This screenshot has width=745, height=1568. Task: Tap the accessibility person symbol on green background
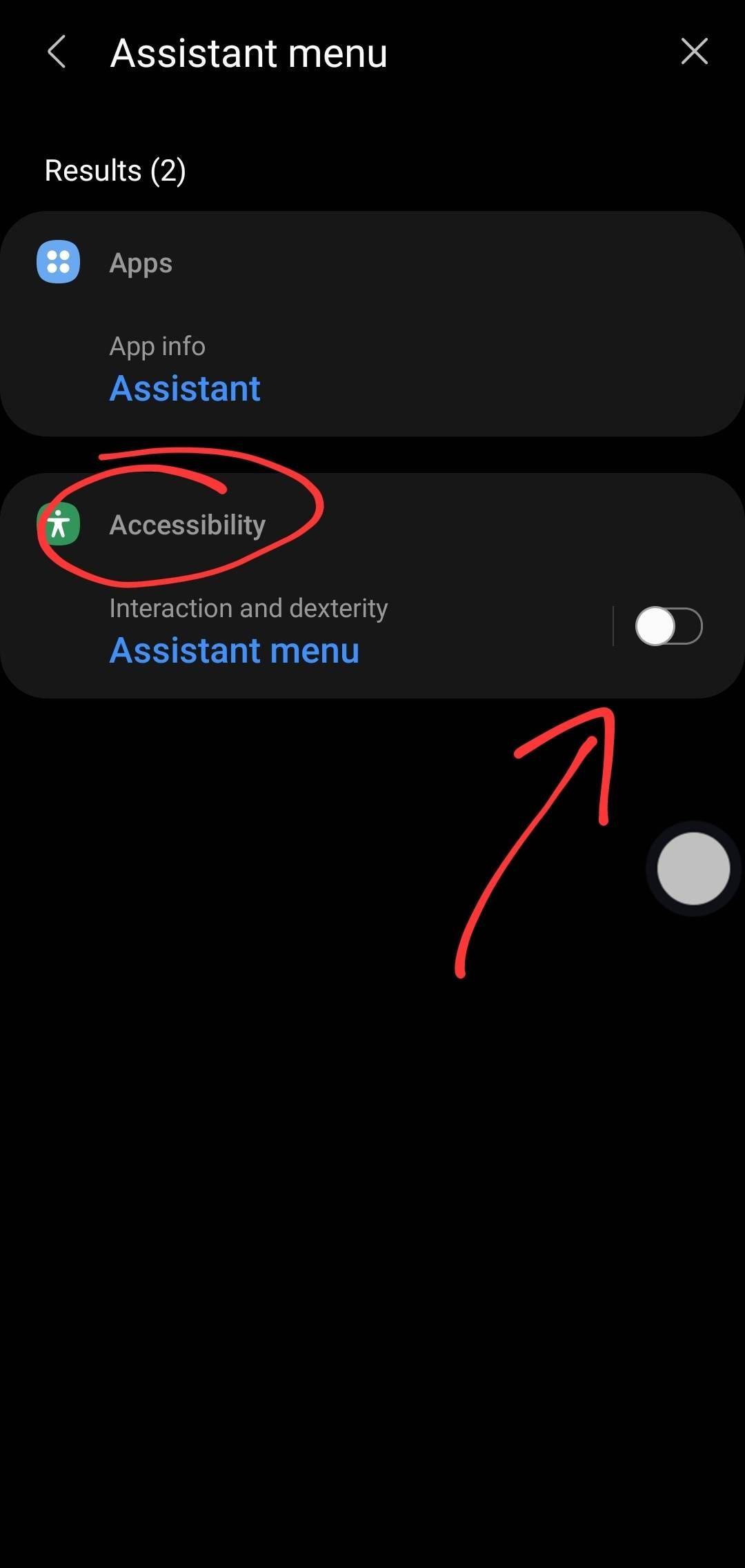tap(59, 525)
